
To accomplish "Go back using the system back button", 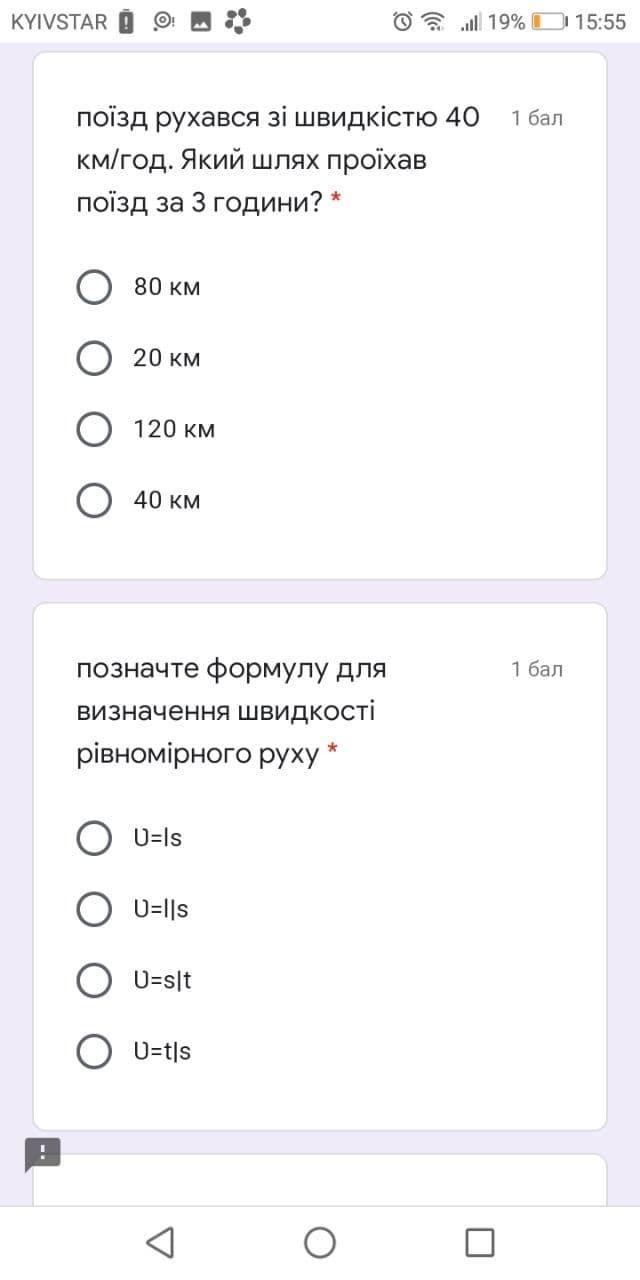I will 160,1242.
